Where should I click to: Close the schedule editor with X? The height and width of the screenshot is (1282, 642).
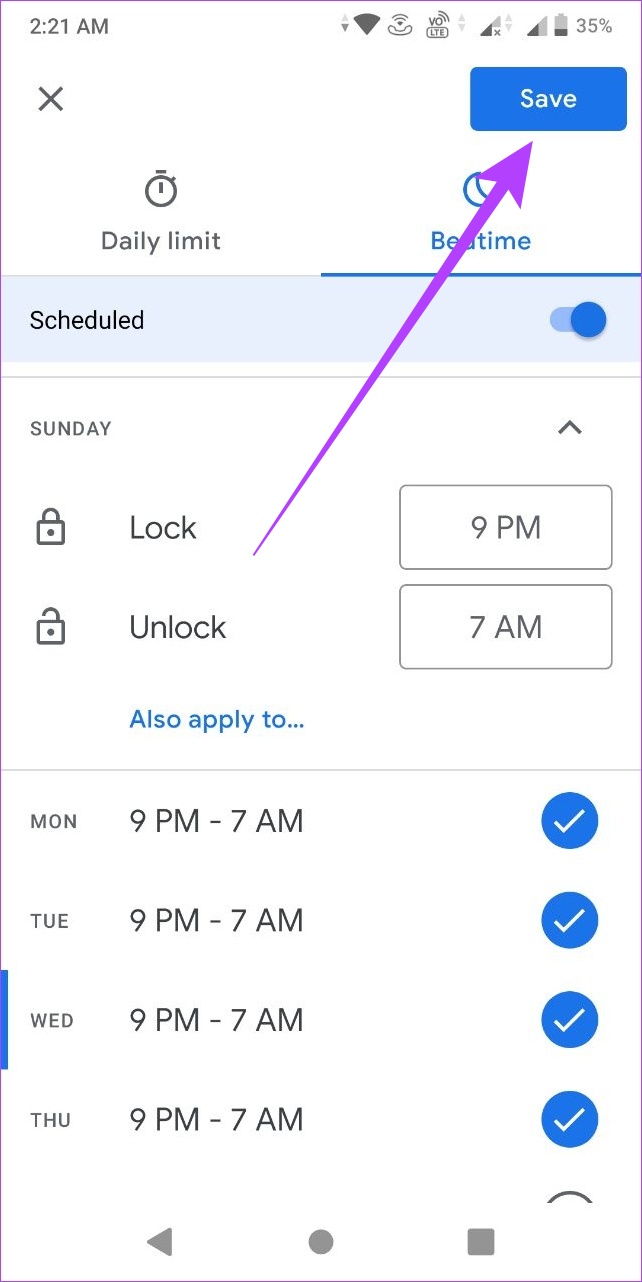coord(50,98)
